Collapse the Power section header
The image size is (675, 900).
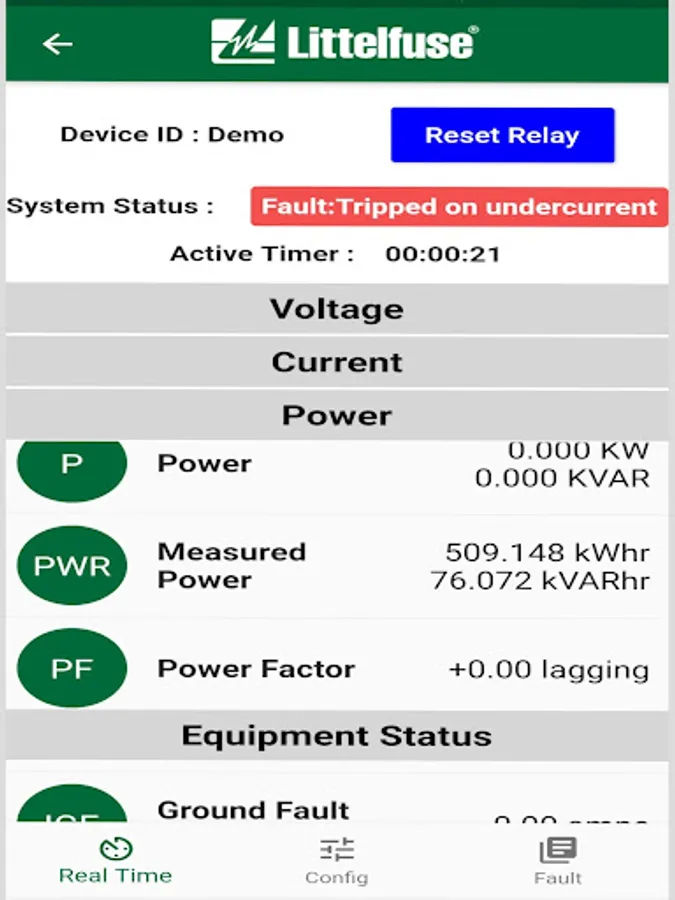tap(337, 415)
